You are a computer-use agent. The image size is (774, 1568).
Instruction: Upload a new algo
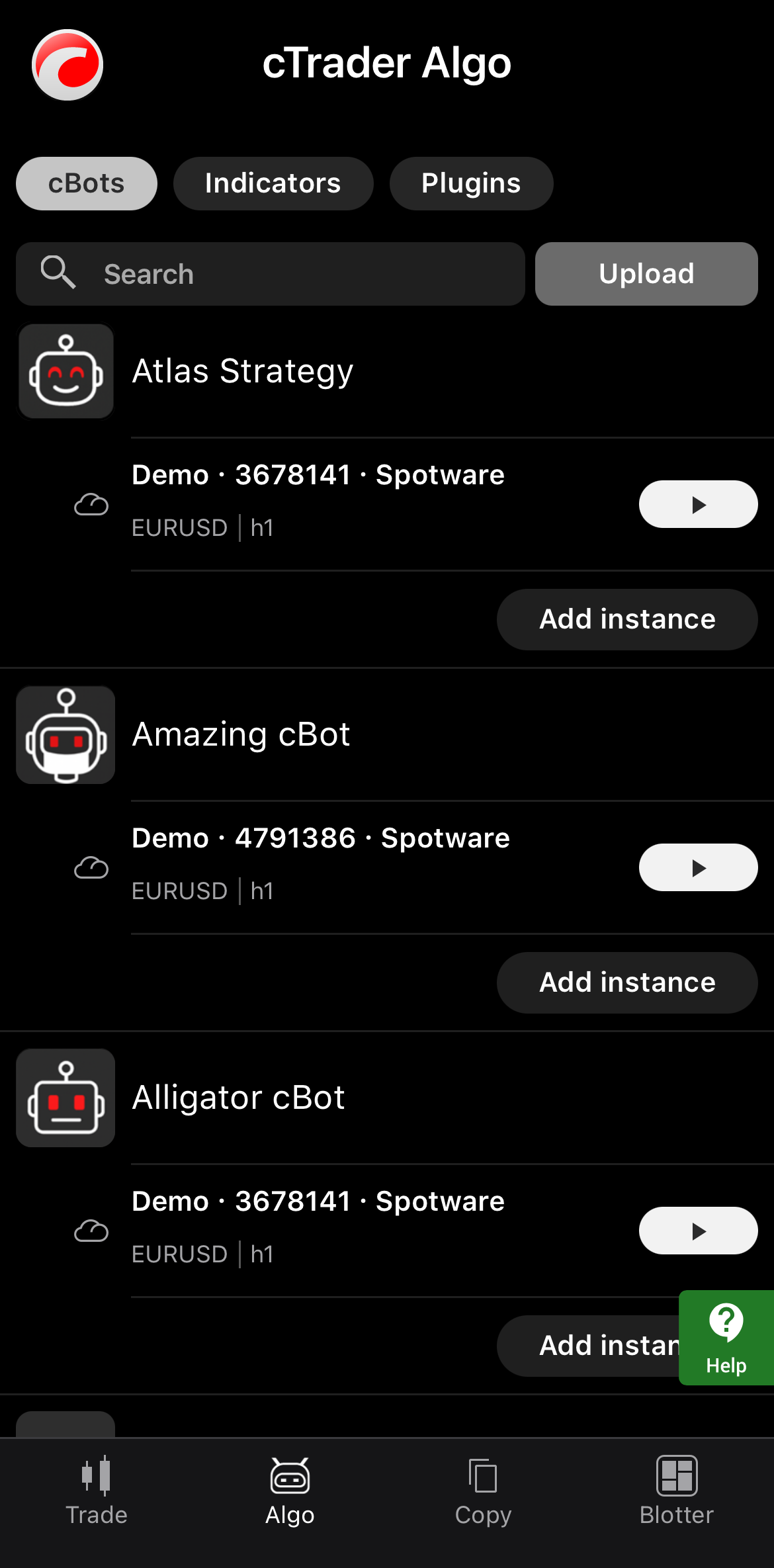click(646, 274)
